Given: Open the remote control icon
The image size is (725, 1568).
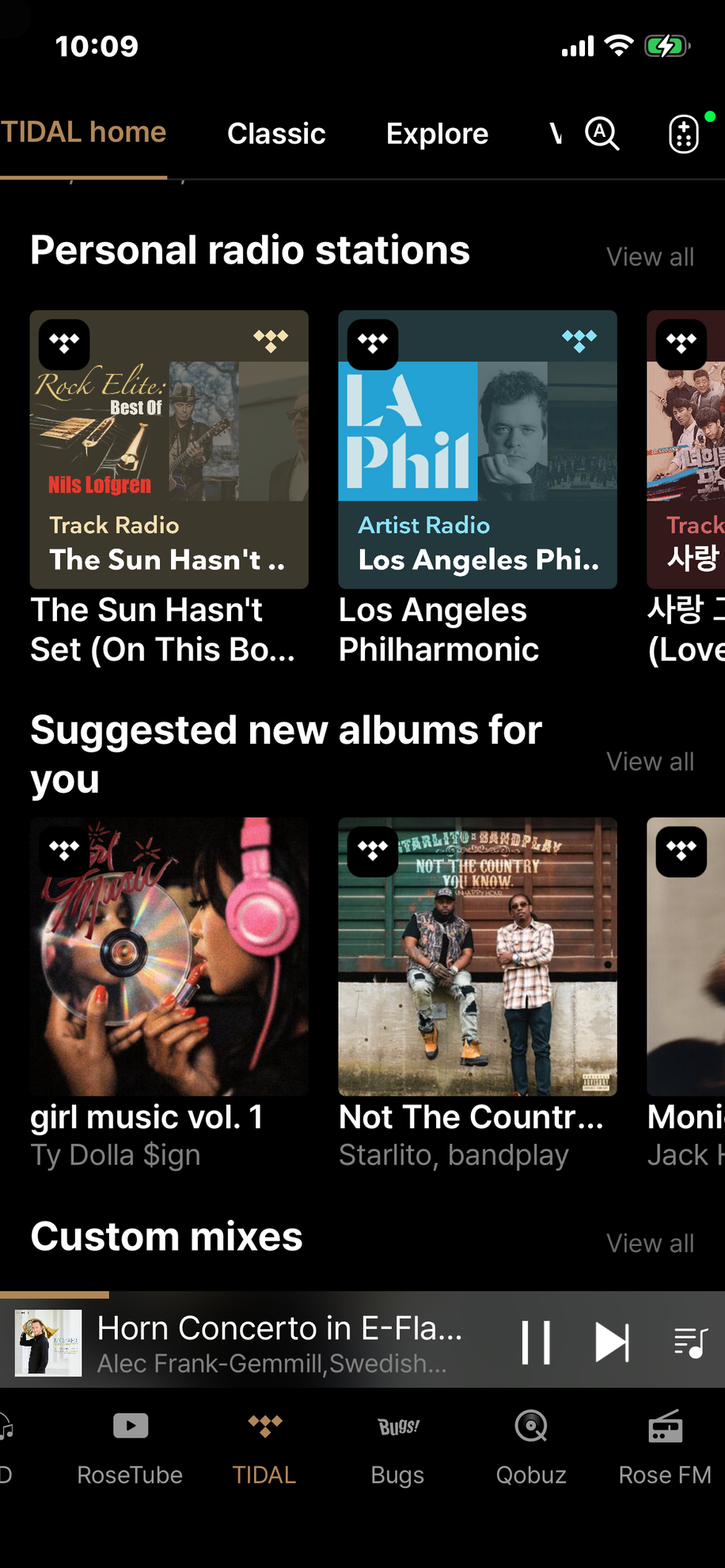Looking at the screenshot, I should (x=684, y=134).
